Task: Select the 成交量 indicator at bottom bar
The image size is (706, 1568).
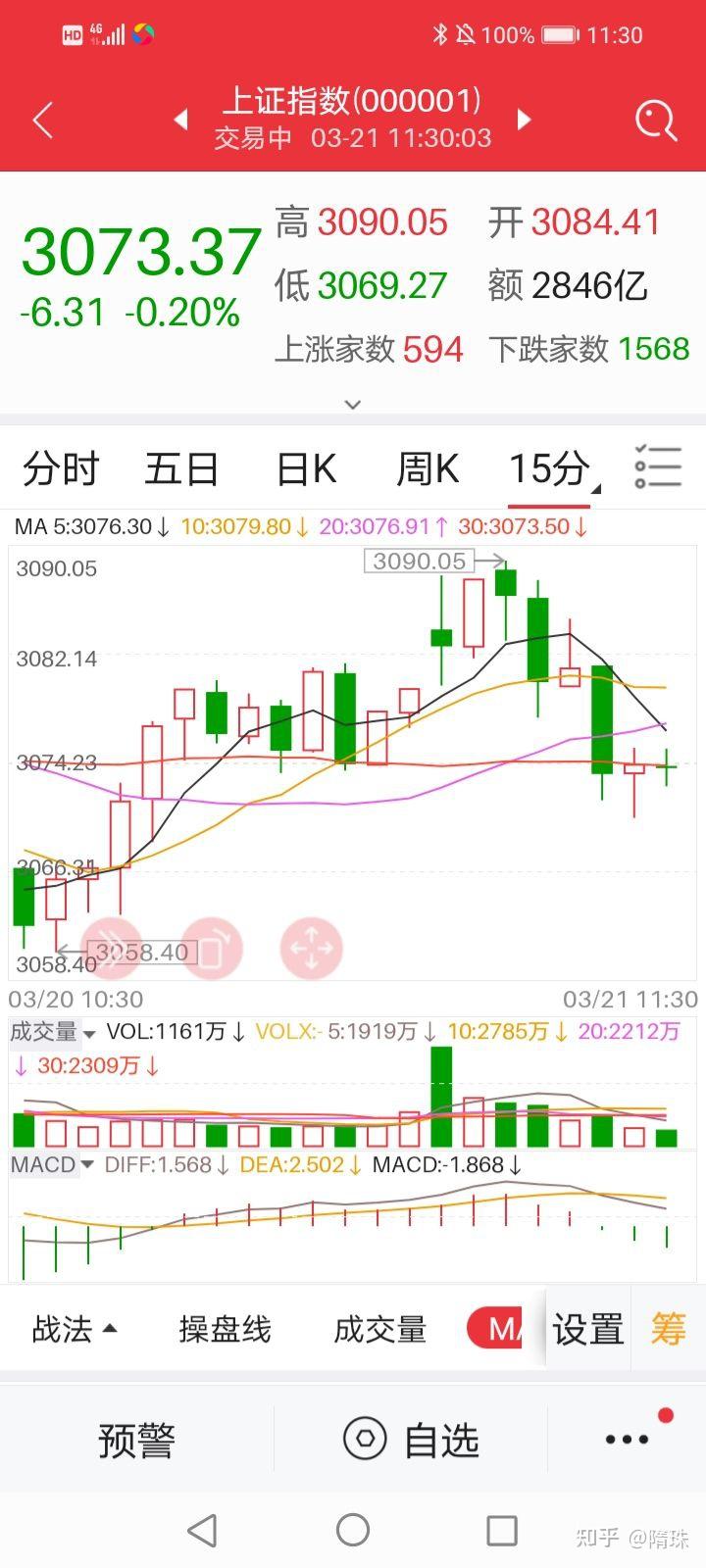Action: pos(380,1330)
